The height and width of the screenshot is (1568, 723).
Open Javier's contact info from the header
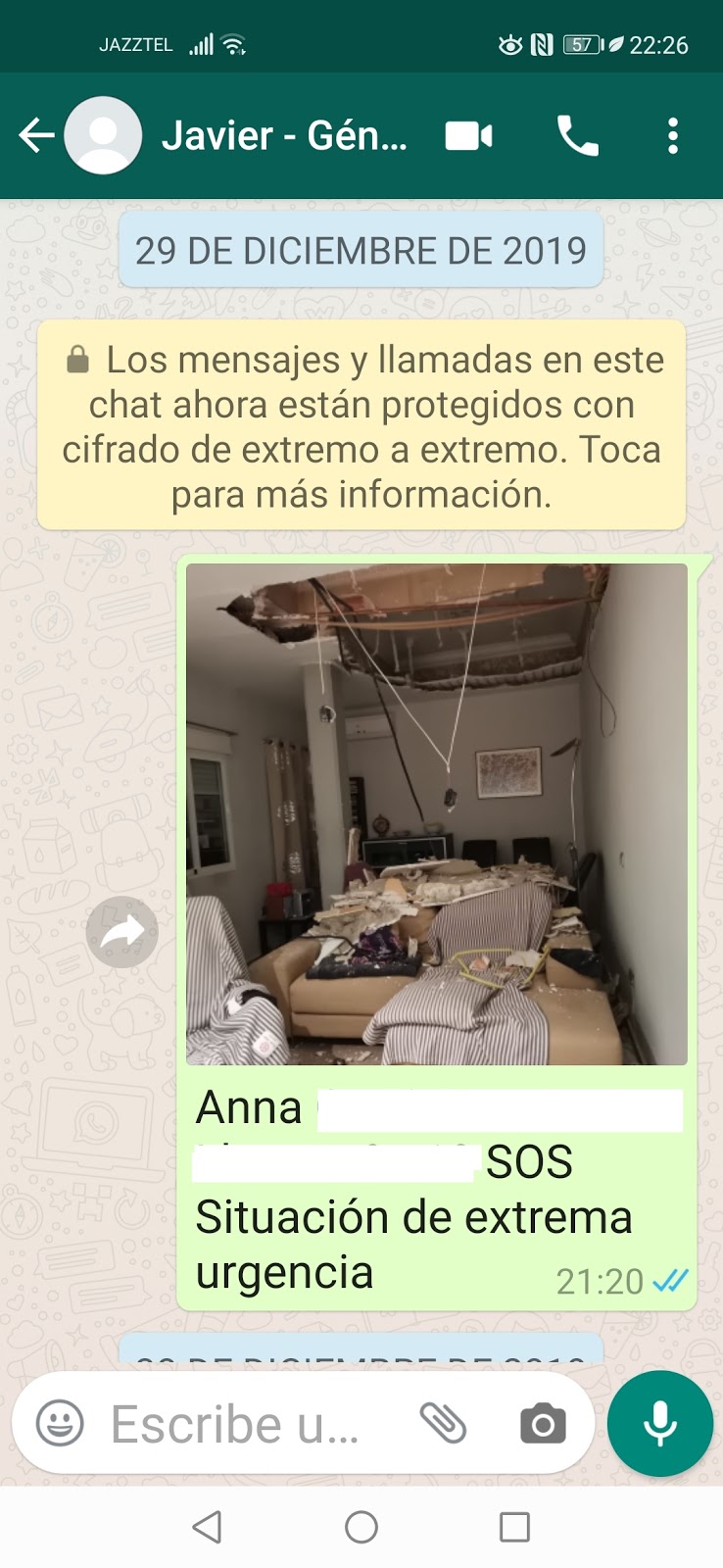pos(284,135)
